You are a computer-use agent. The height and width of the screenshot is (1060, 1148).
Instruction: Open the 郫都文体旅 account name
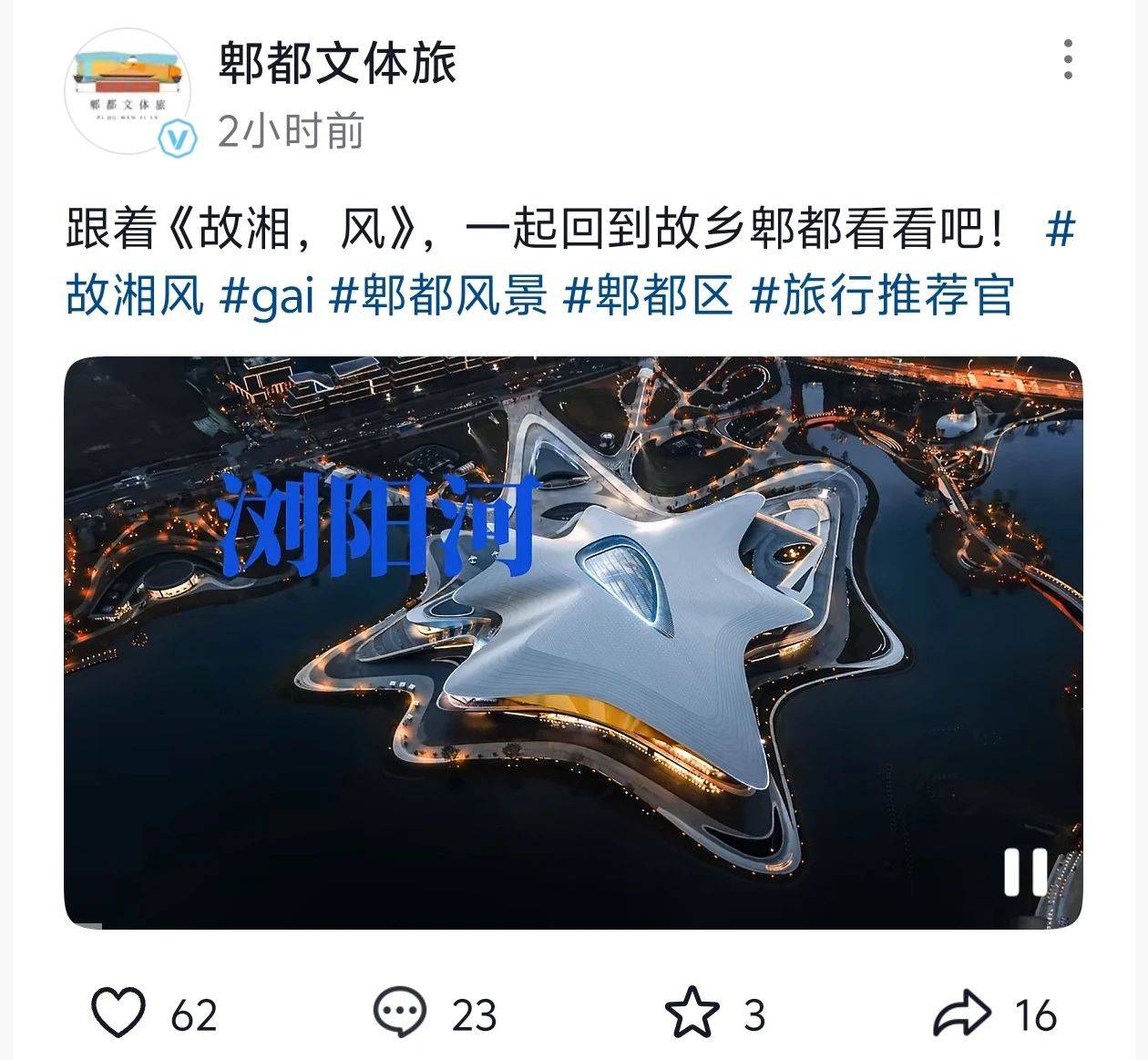(x=336, y=62)
